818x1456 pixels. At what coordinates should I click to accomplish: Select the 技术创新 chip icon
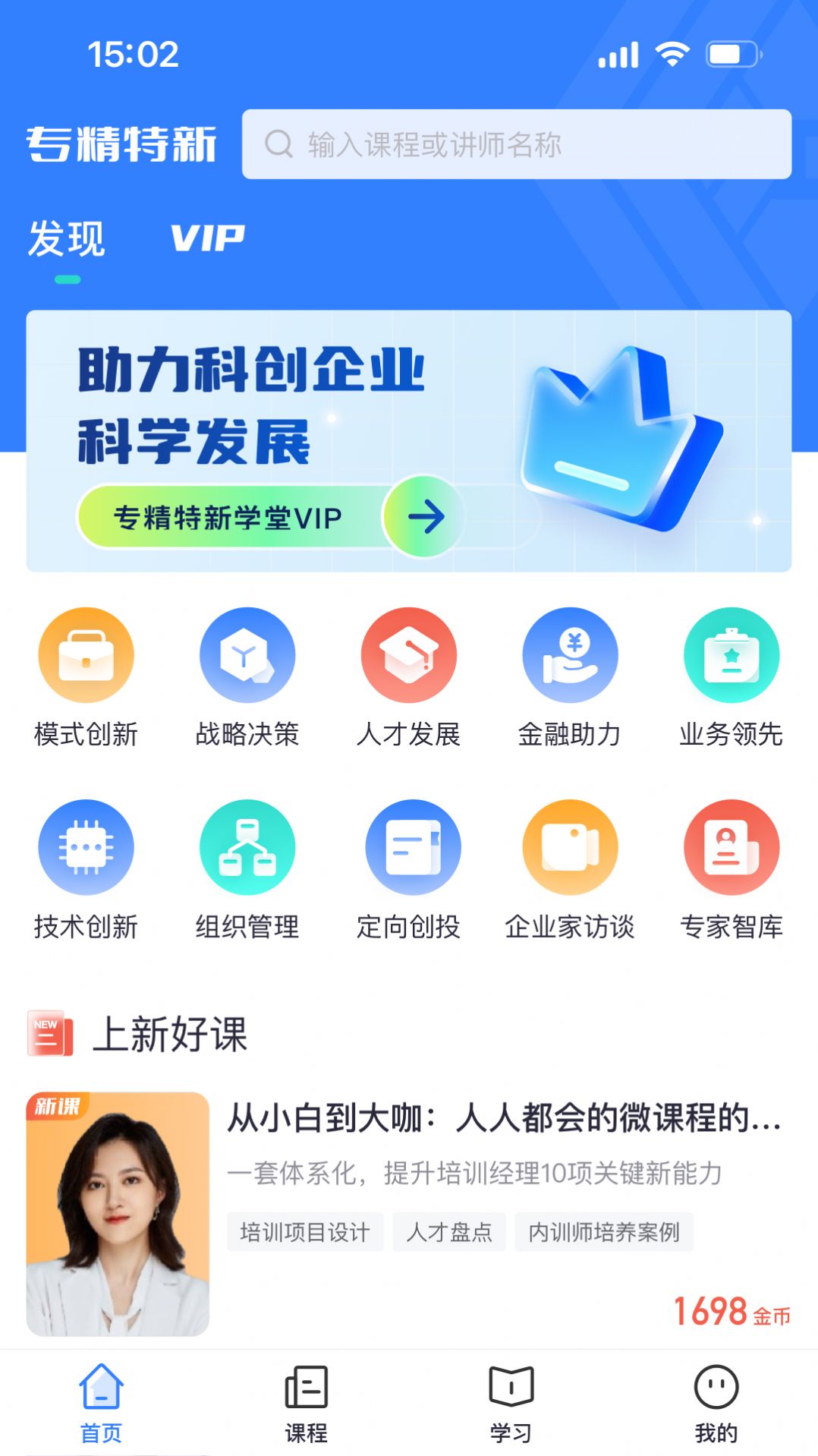[86, 847]
